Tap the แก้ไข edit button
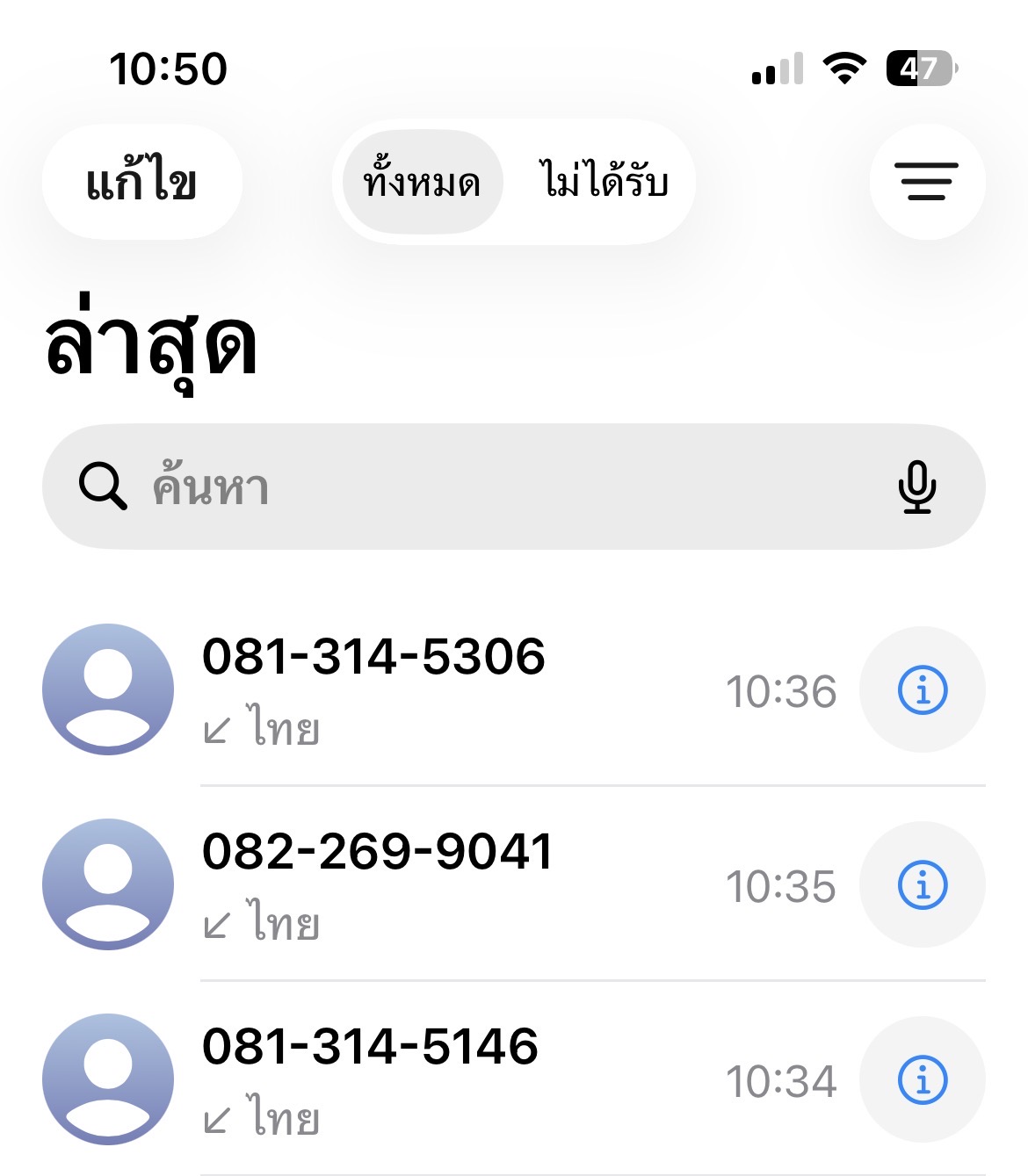Image resolution: width=1028 pixels, height=1176 pixels. tap(141, 182)
